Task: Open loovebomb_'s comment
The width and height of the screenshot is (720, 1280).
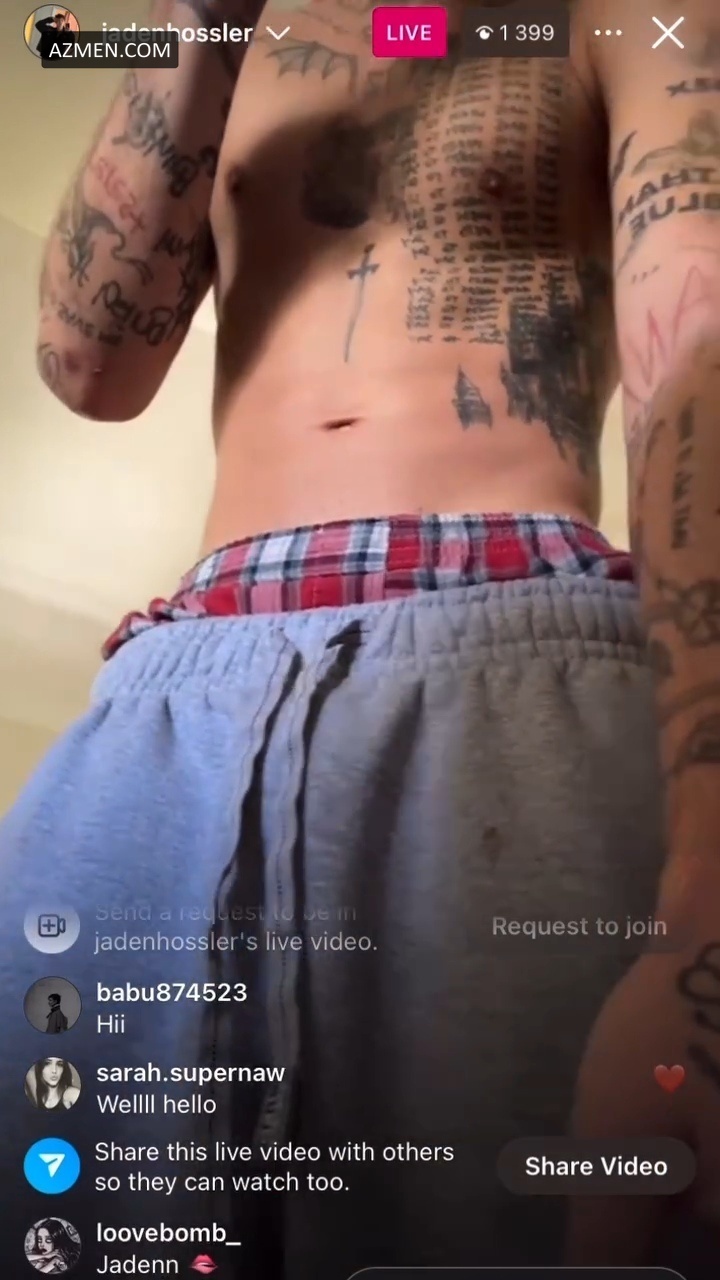Action: pyautogui.click(x=168, y=1248)
